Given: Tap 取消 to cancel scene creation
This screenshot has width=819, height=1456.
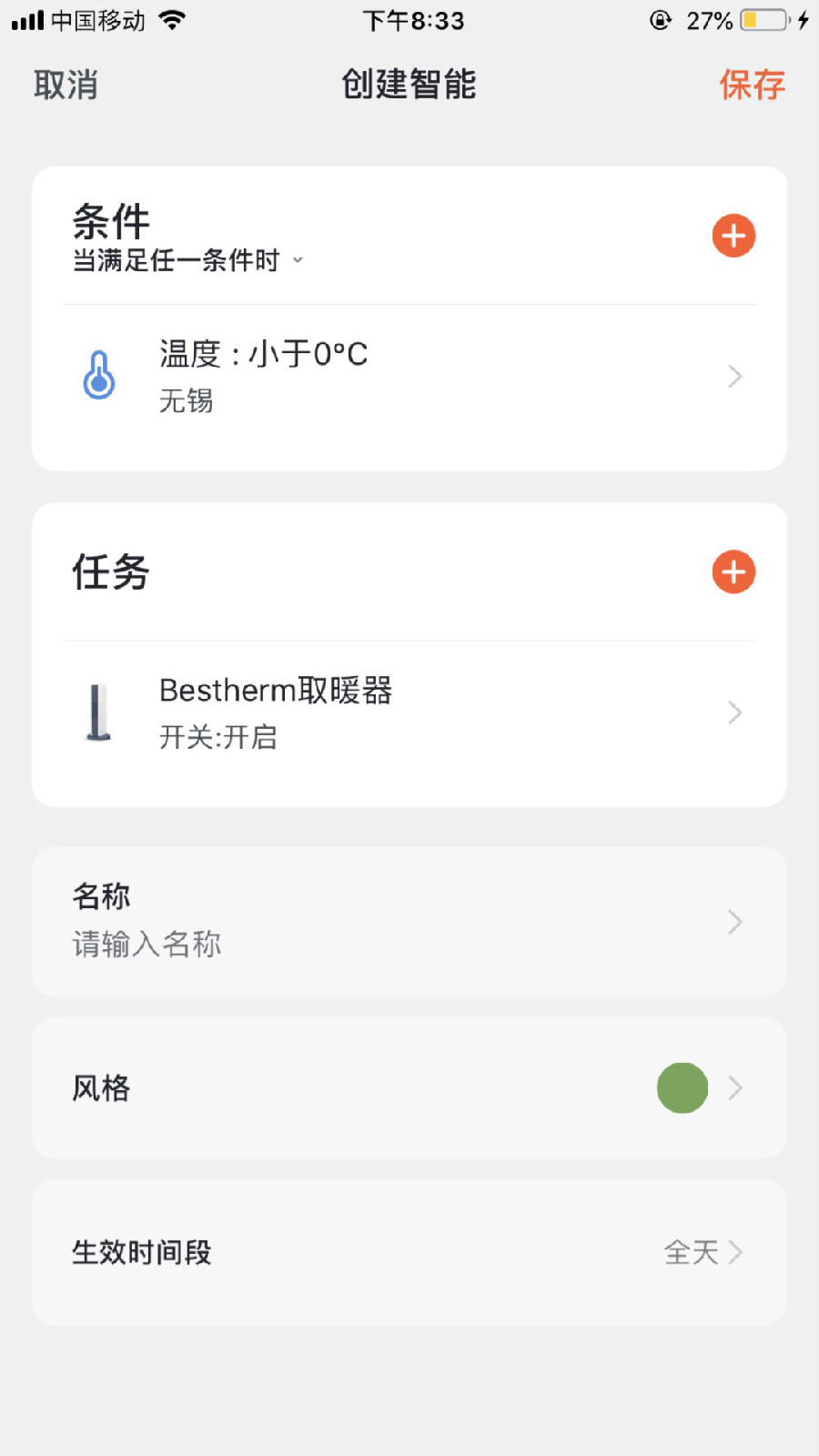Looking at the screenshot, I should click(66, 85).
